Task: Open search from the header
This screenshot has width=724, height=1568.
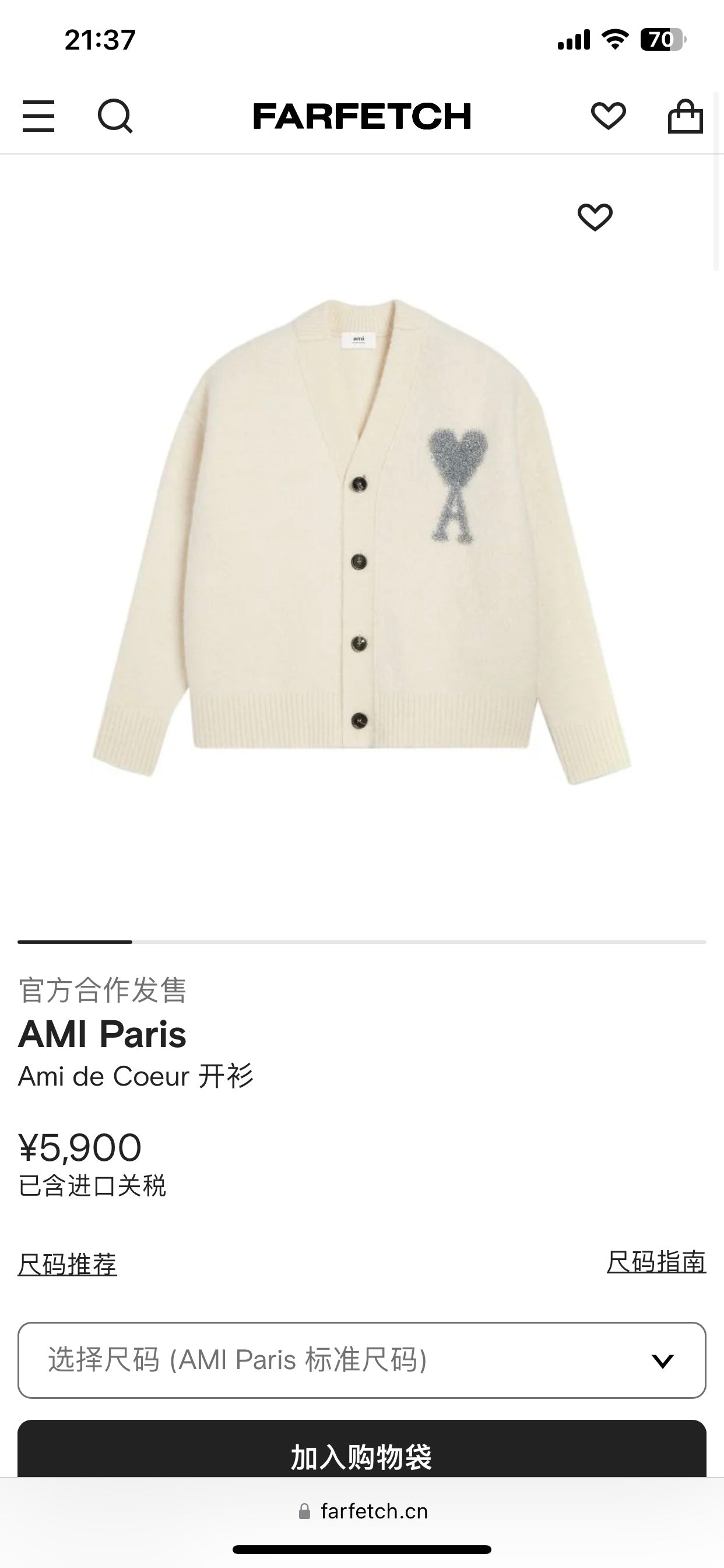Action: (115, 116)
